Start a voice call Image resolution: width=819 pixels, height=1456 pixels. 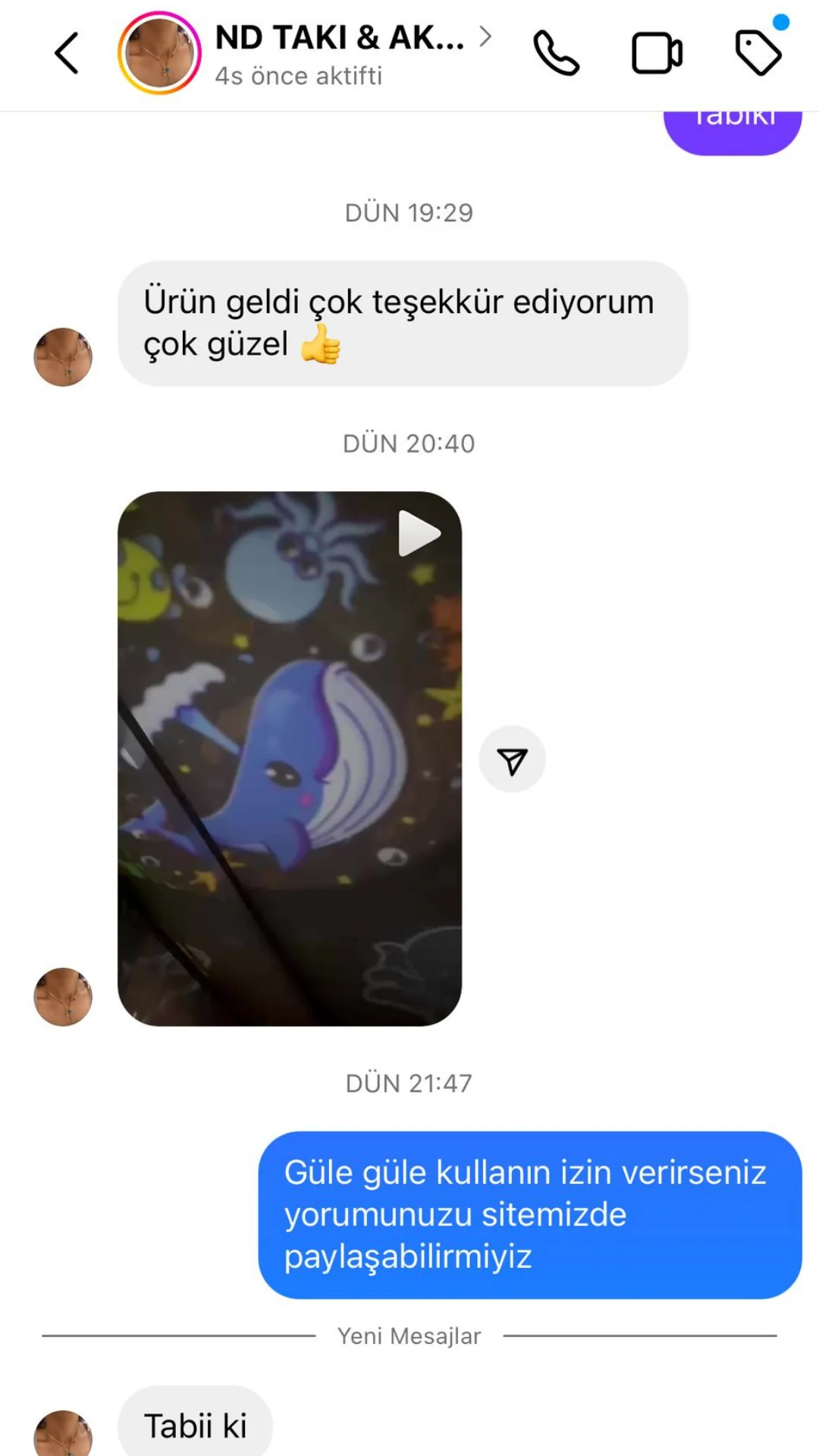[x=556, y=53]
